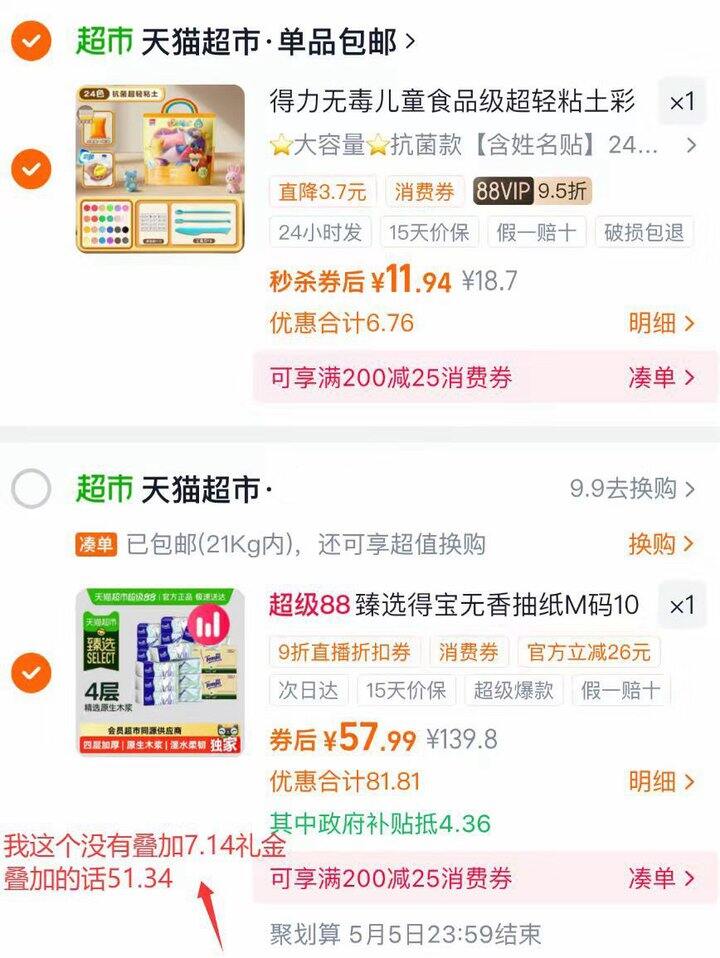Adjust the quantity ×1 of 得宝抽纸
Viewport: 720px width, 958px height.
682,605
